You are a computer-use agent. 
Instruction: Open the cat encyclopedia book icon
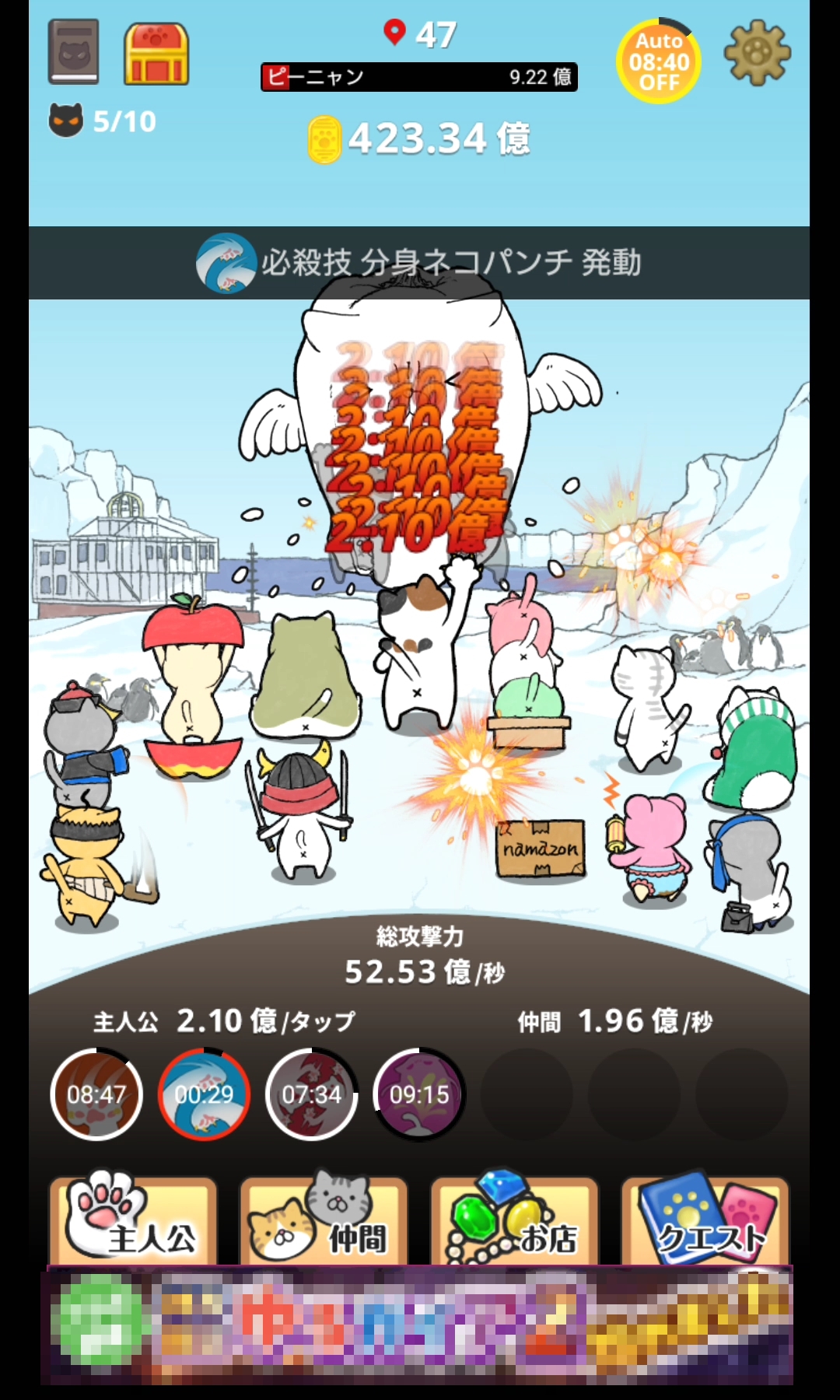[x=74, y=51]
